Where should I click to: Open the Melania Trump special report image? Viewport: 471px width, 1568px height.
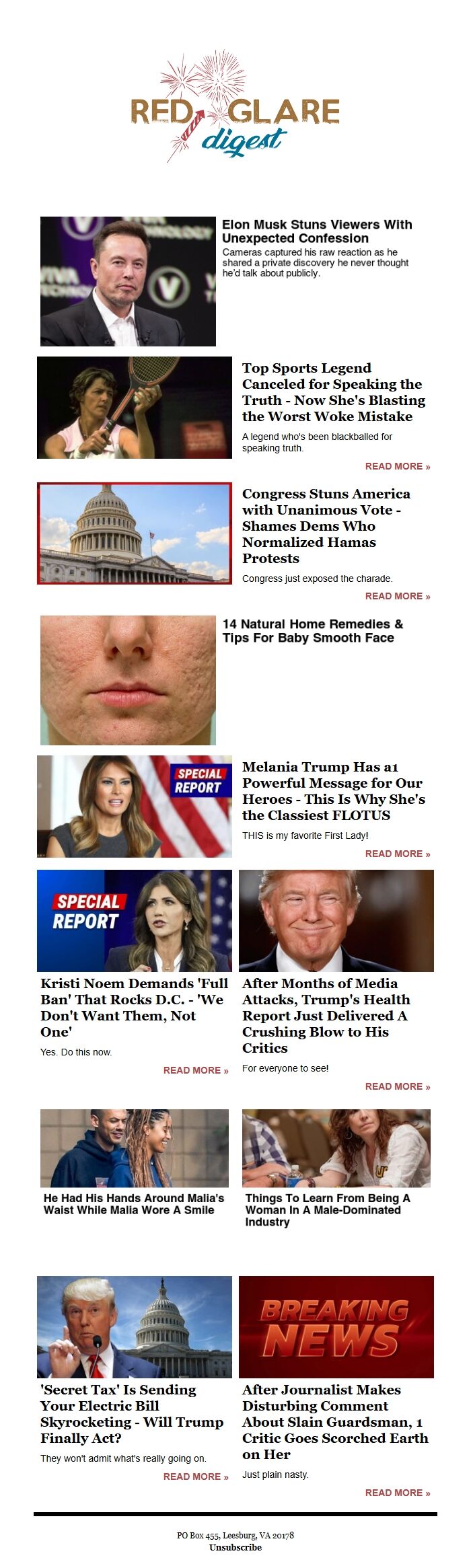coord(135,806)
